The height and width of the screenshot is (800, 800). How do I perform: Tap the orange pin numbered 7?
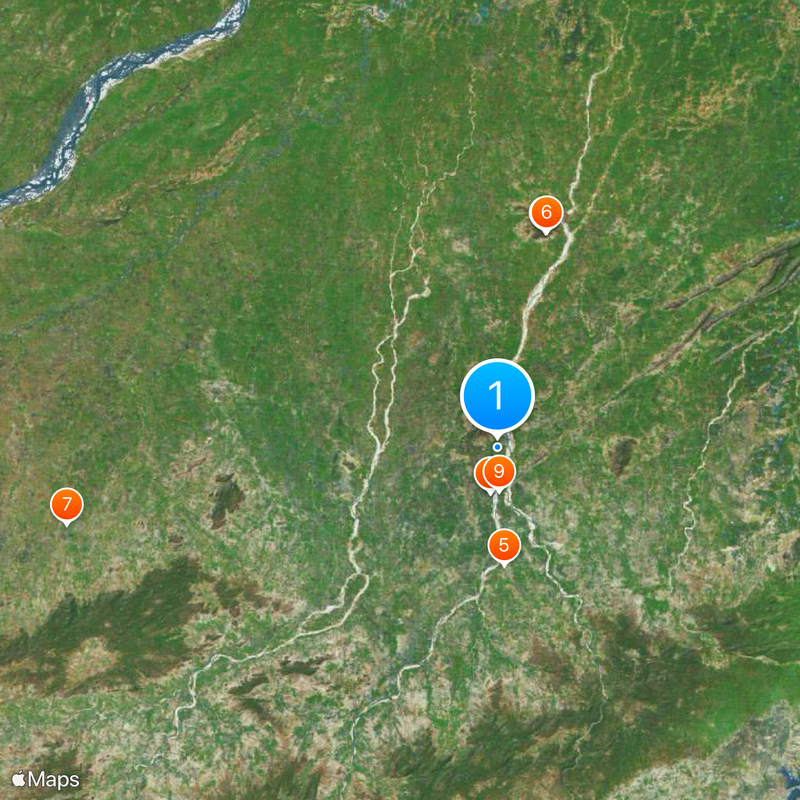coord(66,505)
